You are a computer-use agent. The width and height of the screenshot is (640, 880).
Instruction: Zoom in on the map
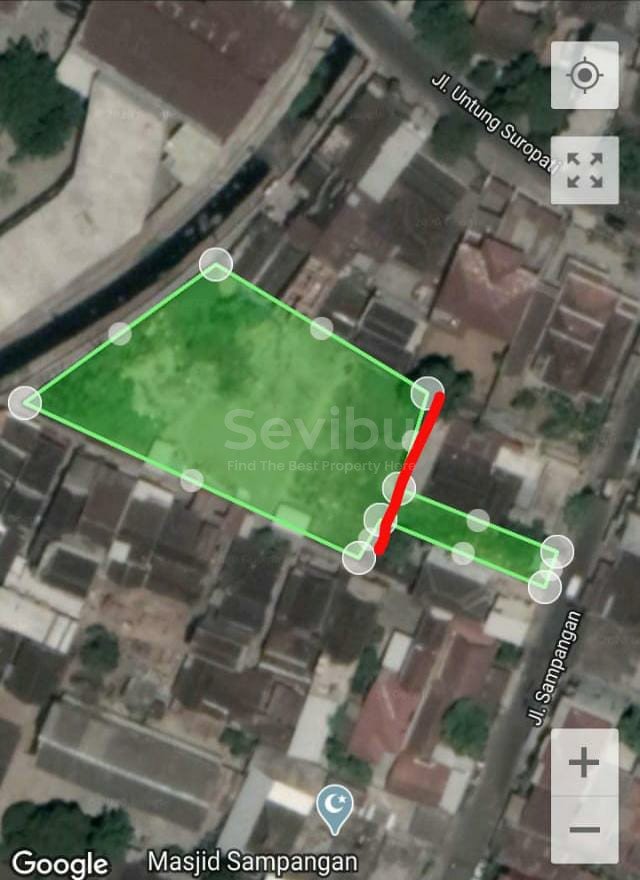pos(585,763)
